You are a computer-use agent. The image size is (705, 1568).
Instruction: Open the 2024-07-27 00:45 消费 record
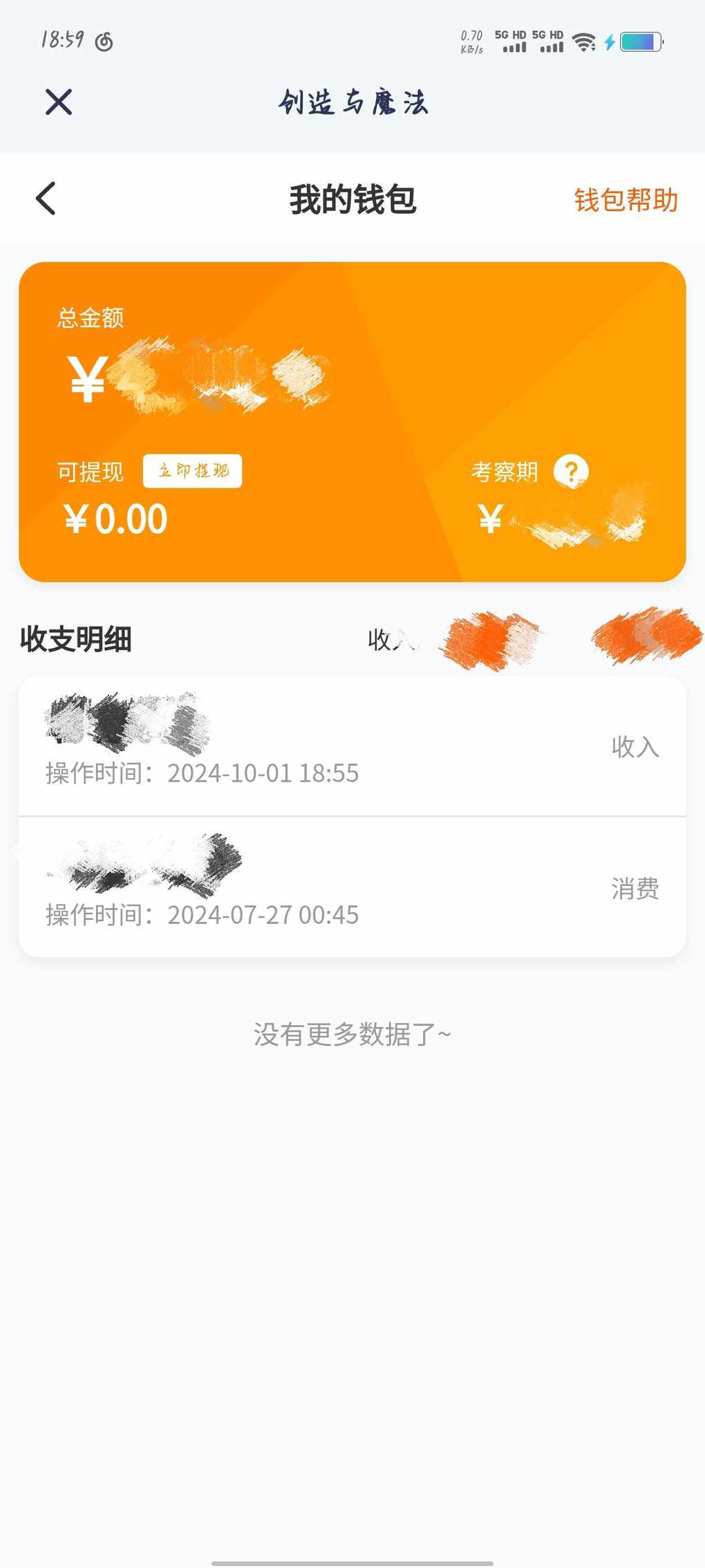pos(352,887)
